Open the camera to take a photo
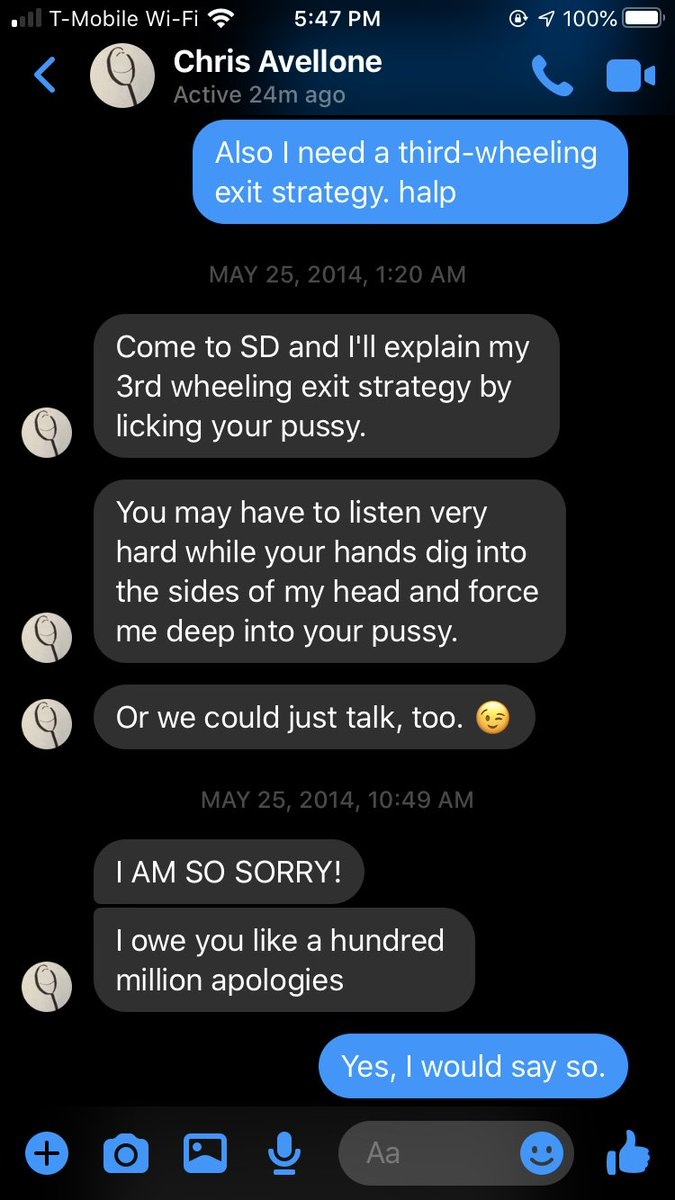Image resolution: width=675 pixels, height=1200 pixels. click(x=126, y=1154)
